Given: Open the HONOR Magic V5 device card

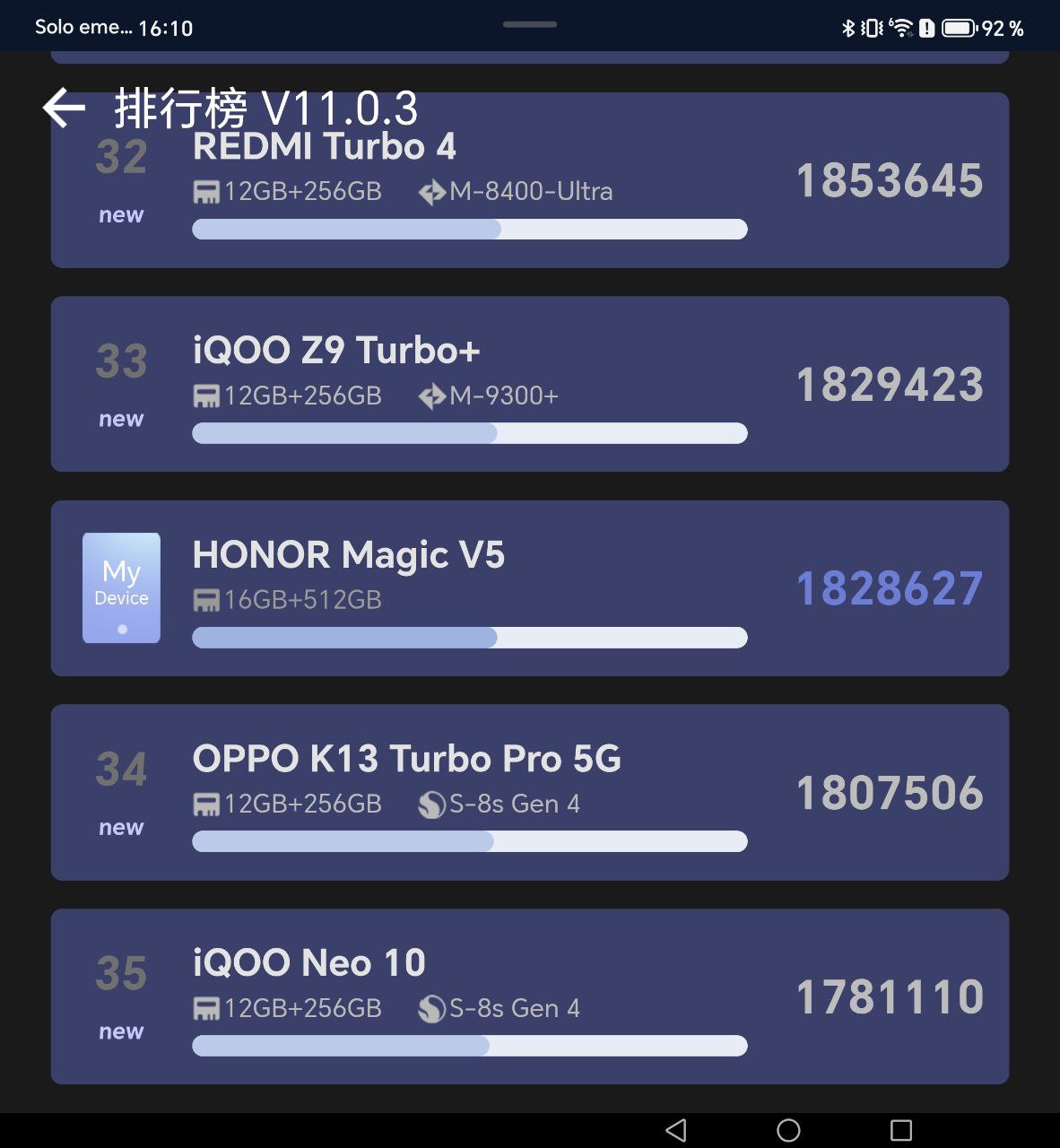Looking at the screenshot, I should pyautogui.click(x=529, y=588).
